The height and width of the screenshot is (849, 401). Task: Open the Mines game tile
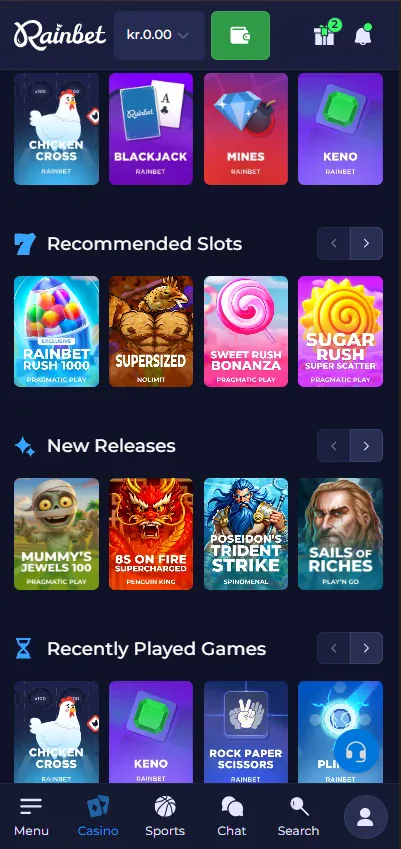[246, 129]
